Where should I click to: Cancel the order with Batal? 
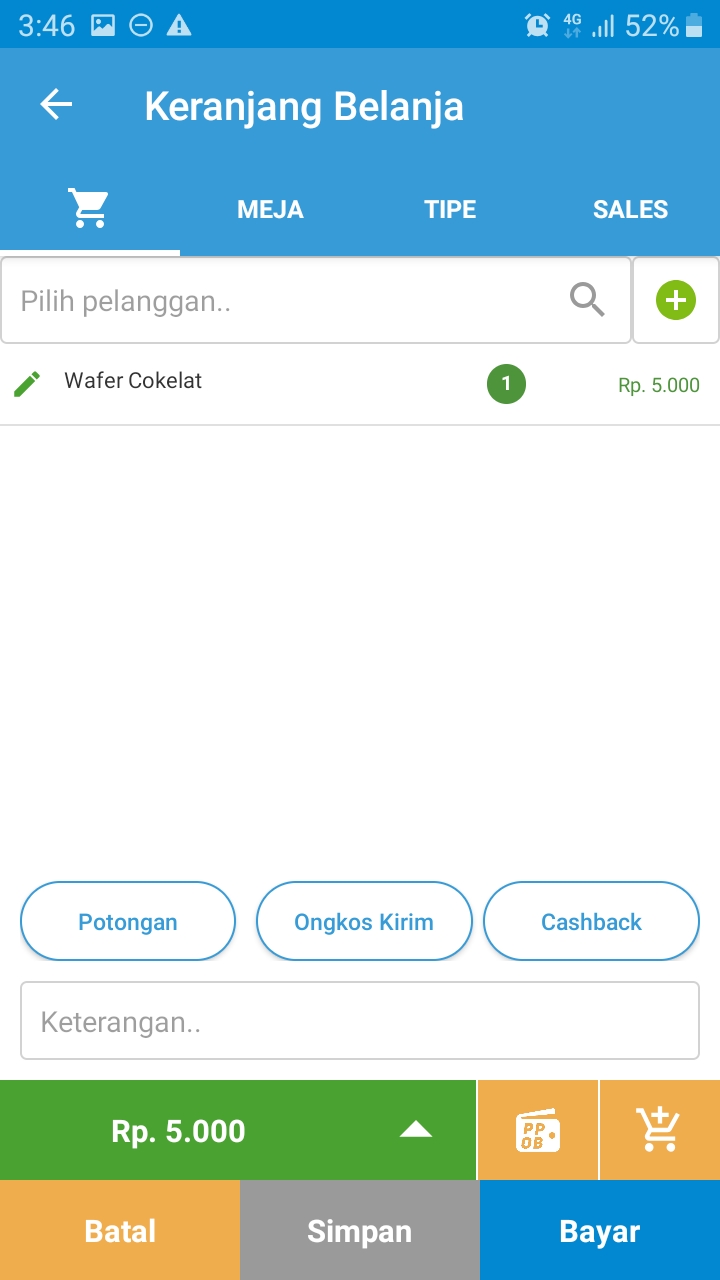pyautogui.click(x=120, y=1230)
